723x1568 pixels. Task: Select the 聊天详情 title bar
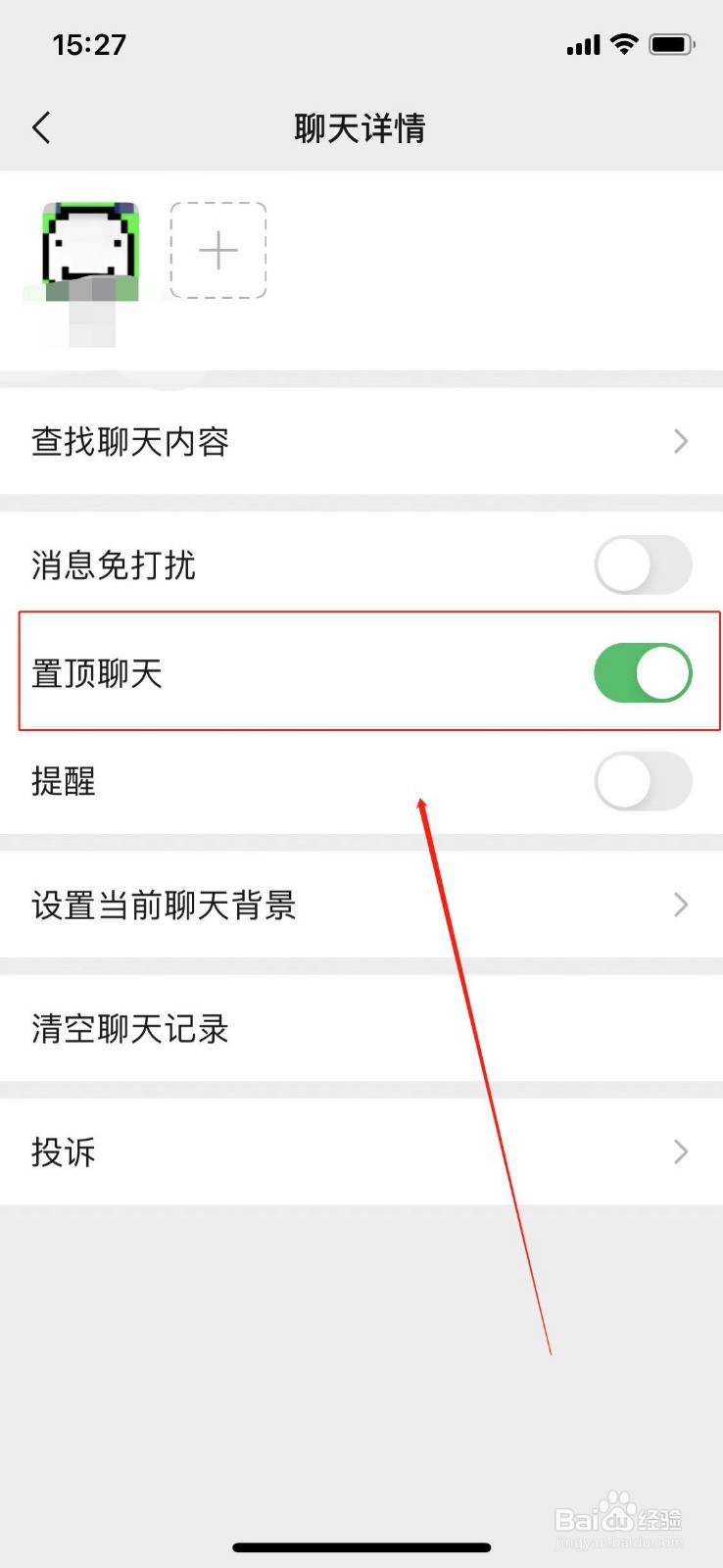click(359, 127)
